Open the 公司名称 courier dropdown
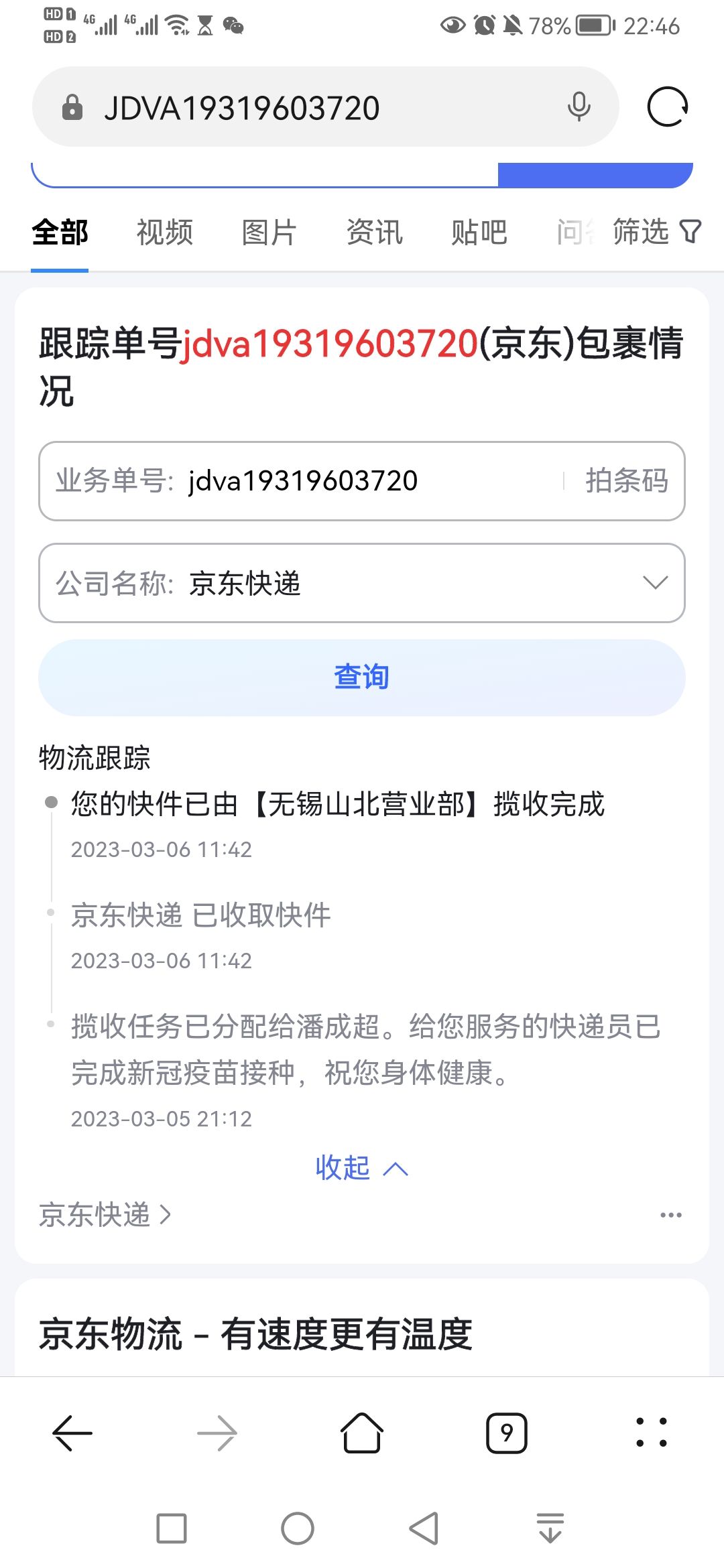Screen dimensions: 724x1568 (x=362, y=583)
